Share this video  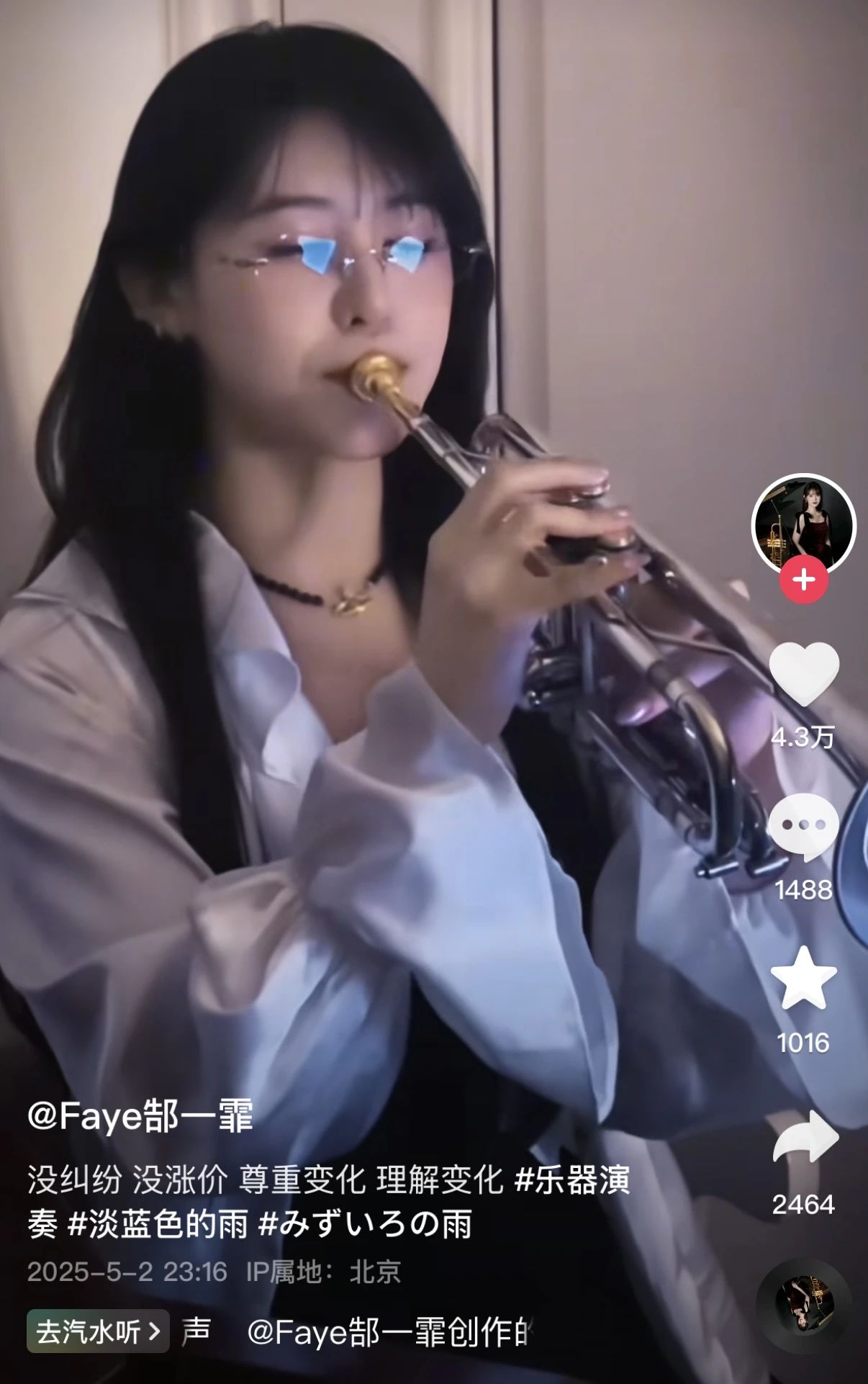click(805, 1138)
